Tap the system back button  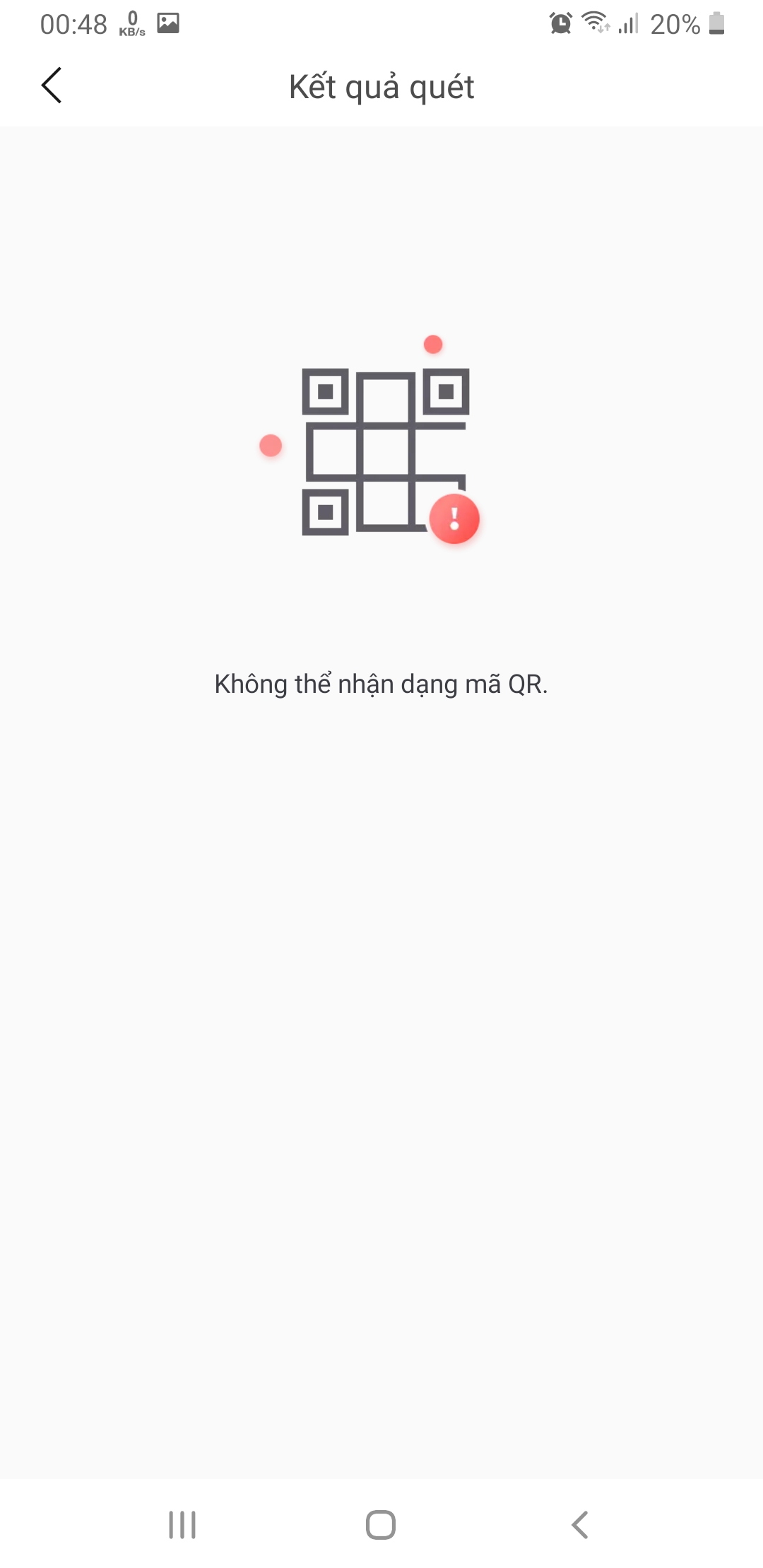click(x=579, y=1524)
